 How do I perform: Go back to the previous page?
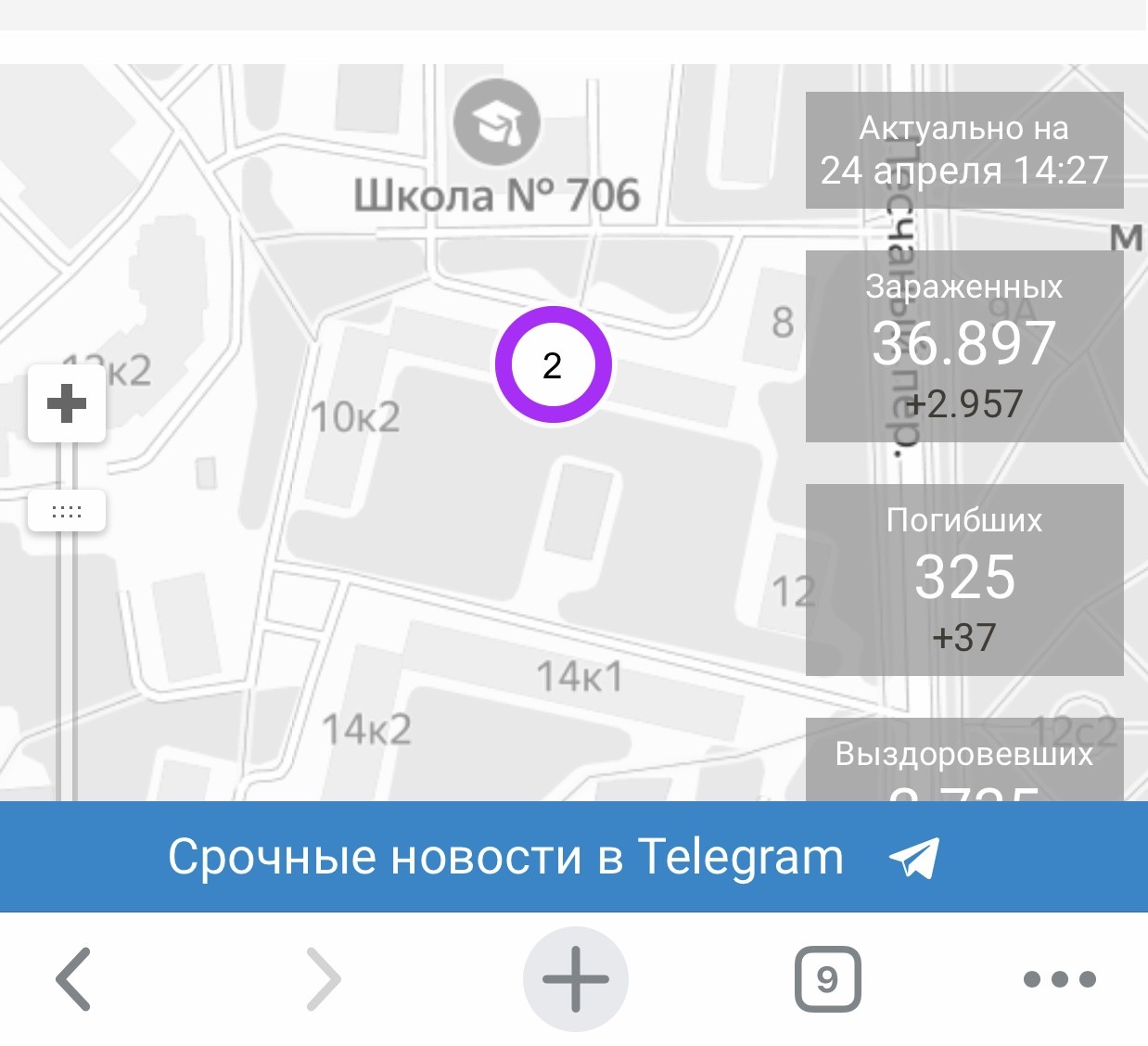point(73,978)
